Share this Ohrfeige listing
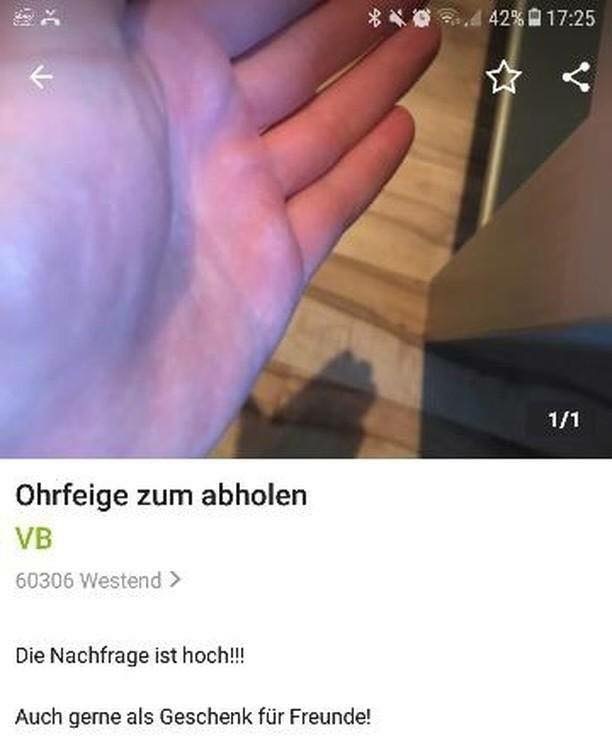The width and height of the screenshot is (612, 749). tap(576, 77)
